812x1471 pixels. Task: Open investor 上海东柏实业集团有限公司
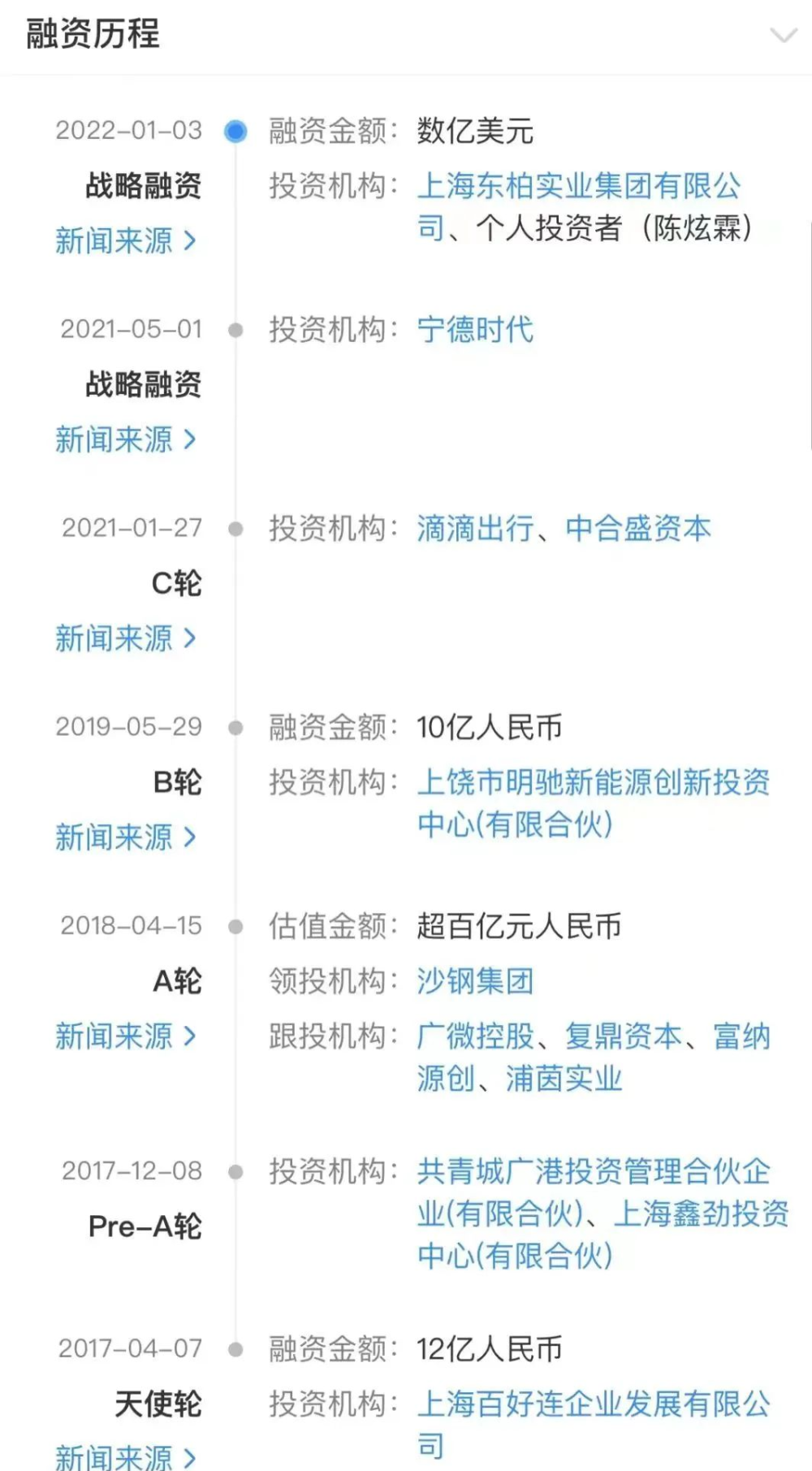(578, 187)
